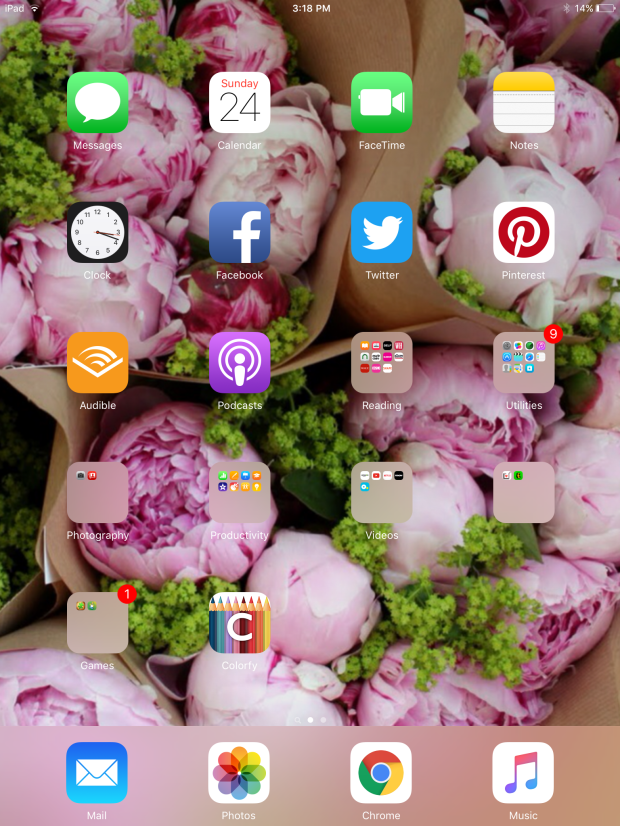
Task: Open the Videos folder
Action: (x=382, y=493)
